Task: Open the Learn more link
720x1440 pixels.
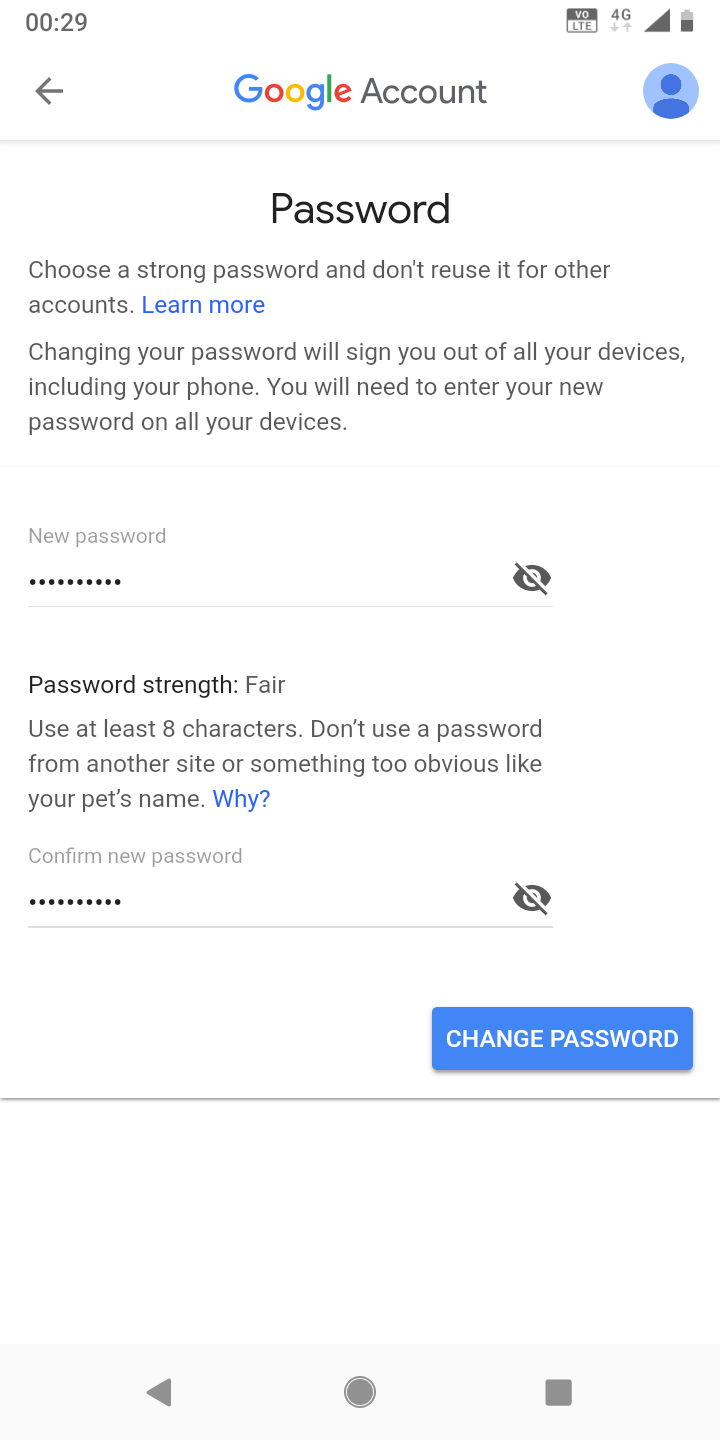Action: 203,305
